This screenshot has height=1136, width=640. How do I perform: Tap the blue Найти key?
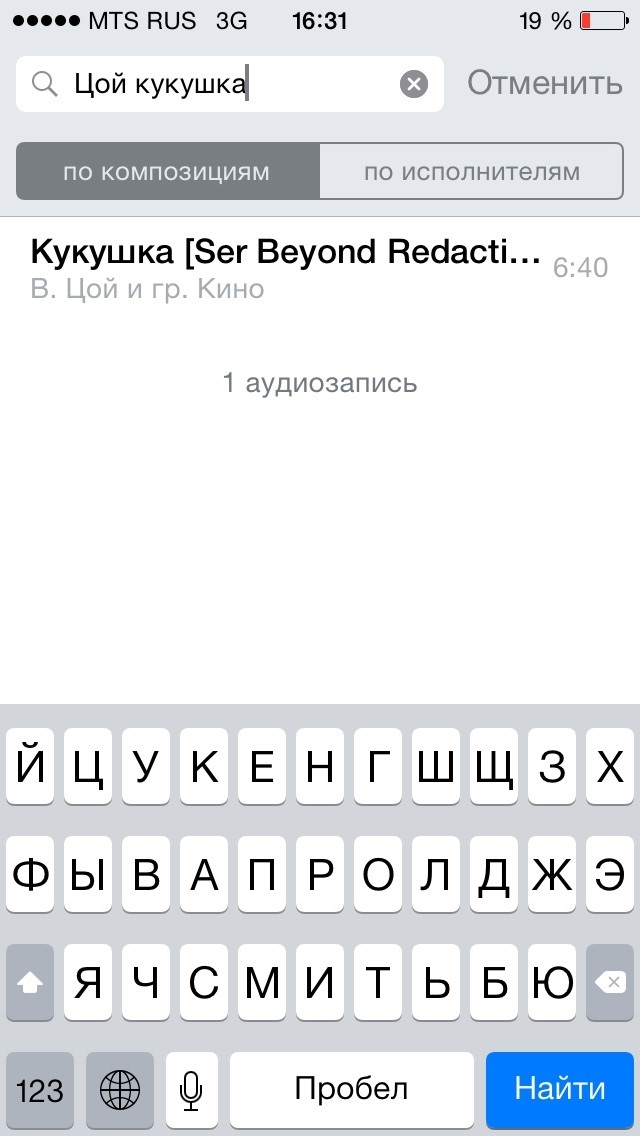point(560,1089)
